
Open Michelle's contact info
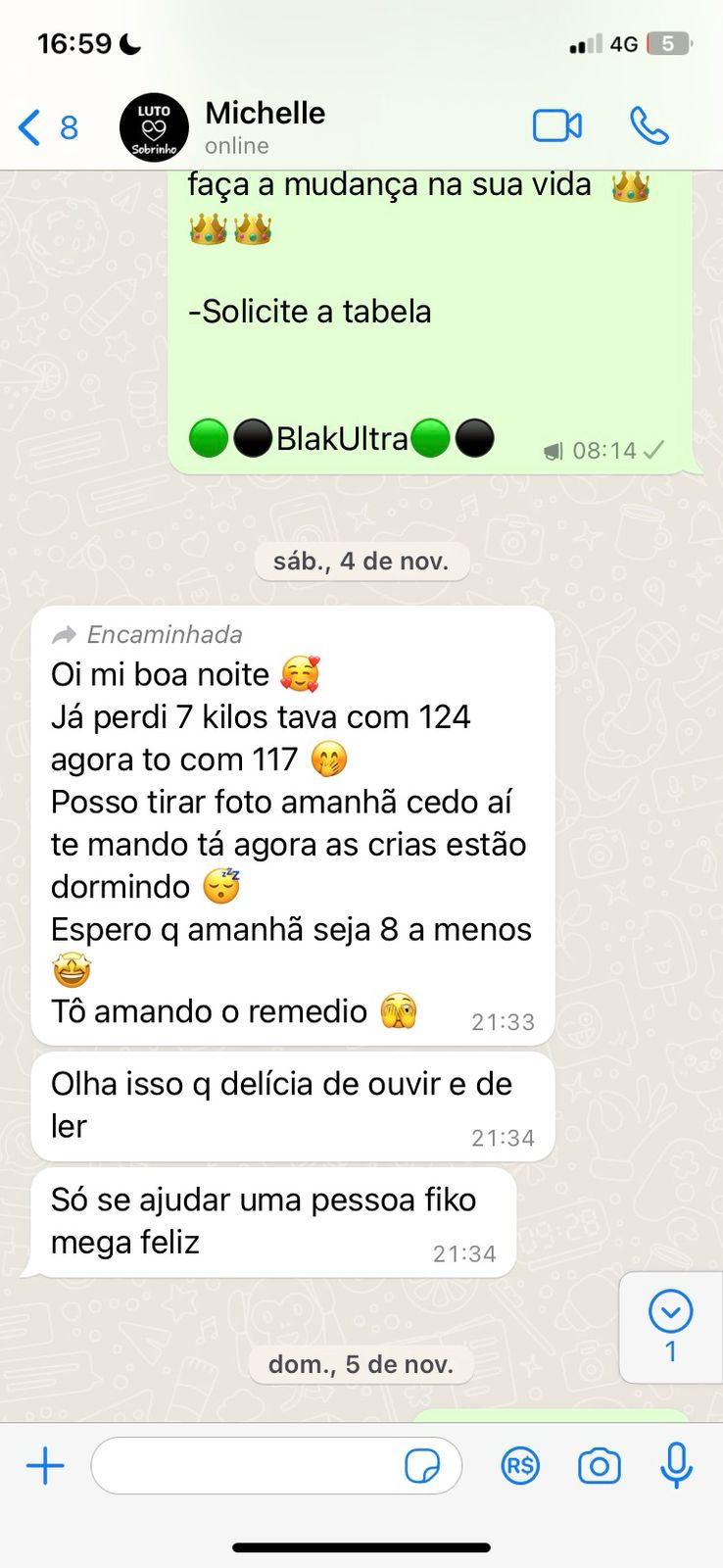coord(265,126)
